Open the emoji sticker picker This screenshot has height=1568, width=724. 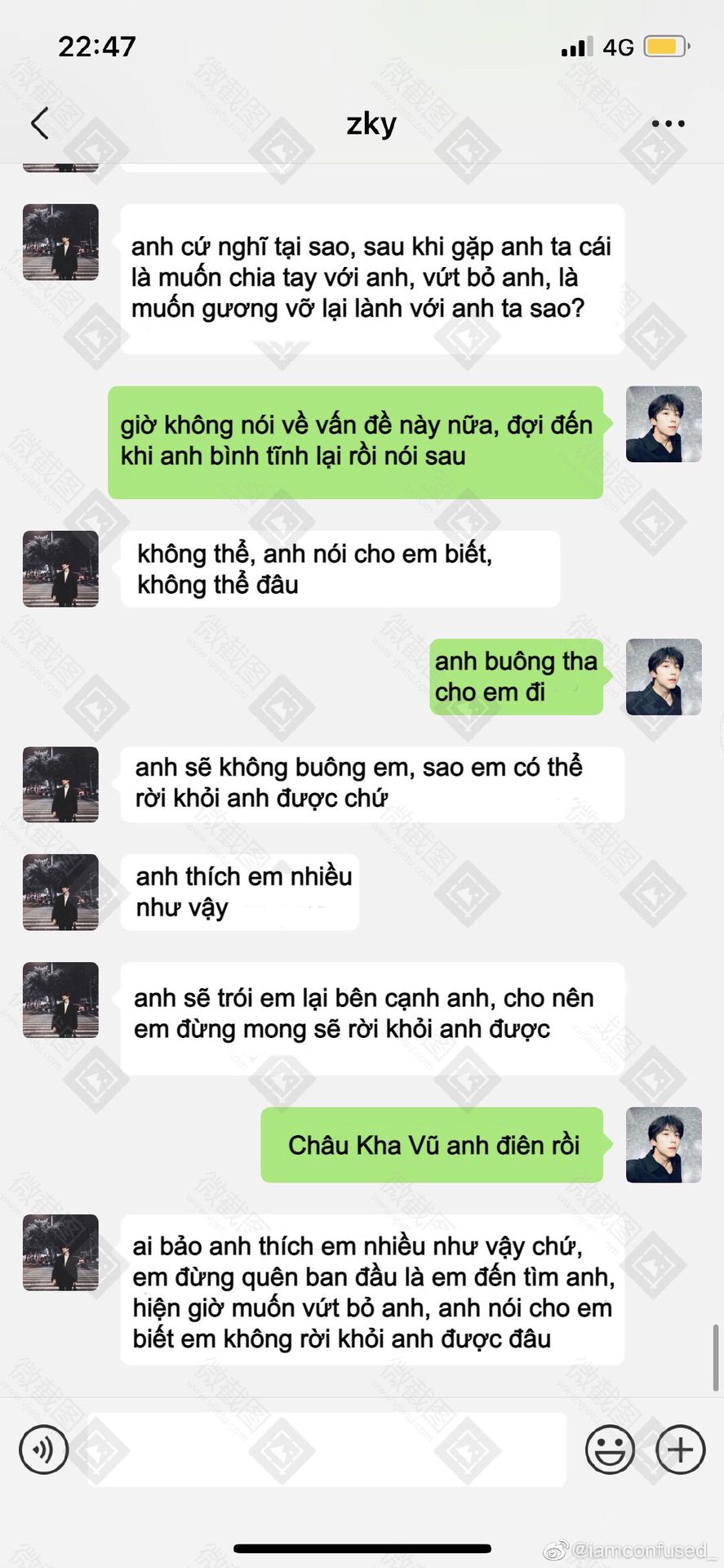[610, 1449]
